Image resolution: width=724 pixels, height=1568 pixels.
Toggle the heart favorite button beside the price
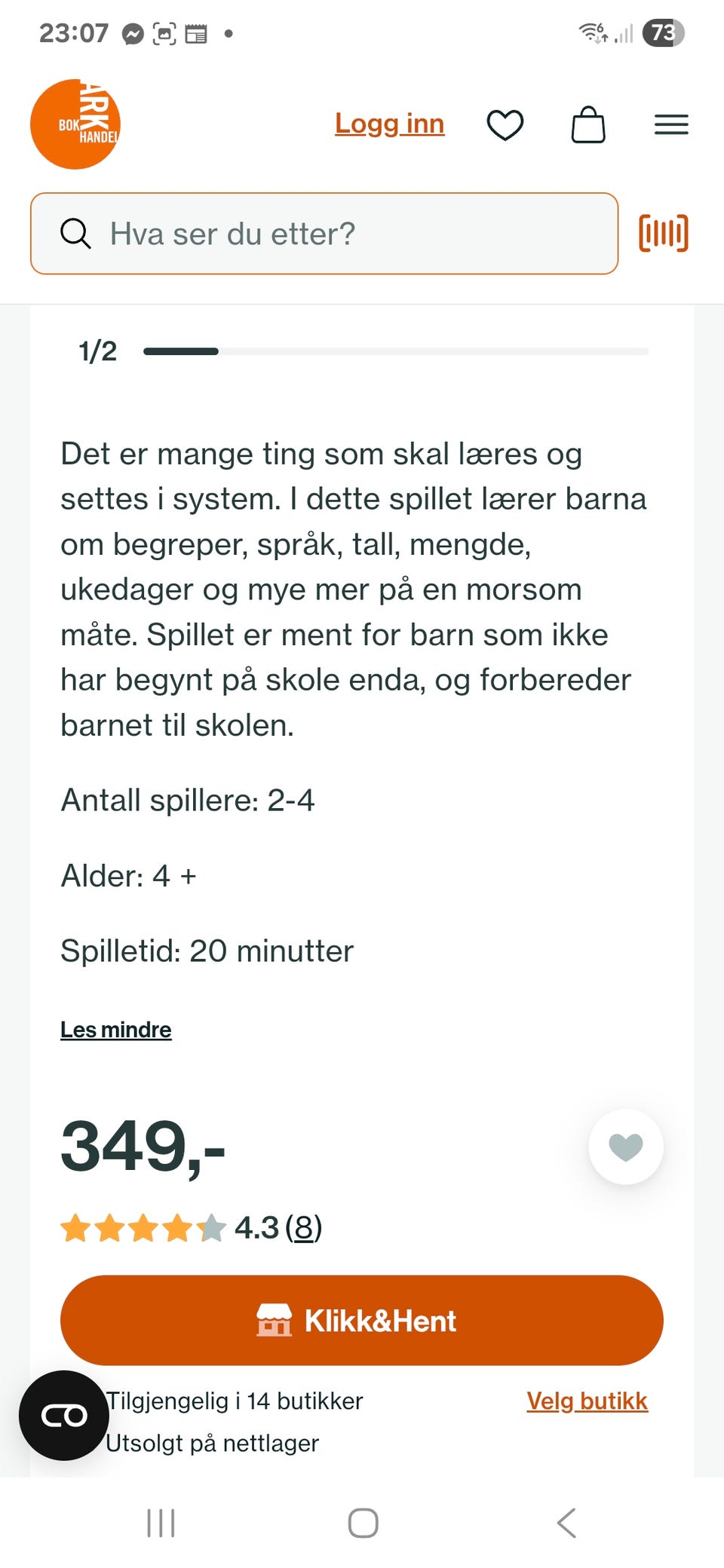click(x=626, y=1147)
